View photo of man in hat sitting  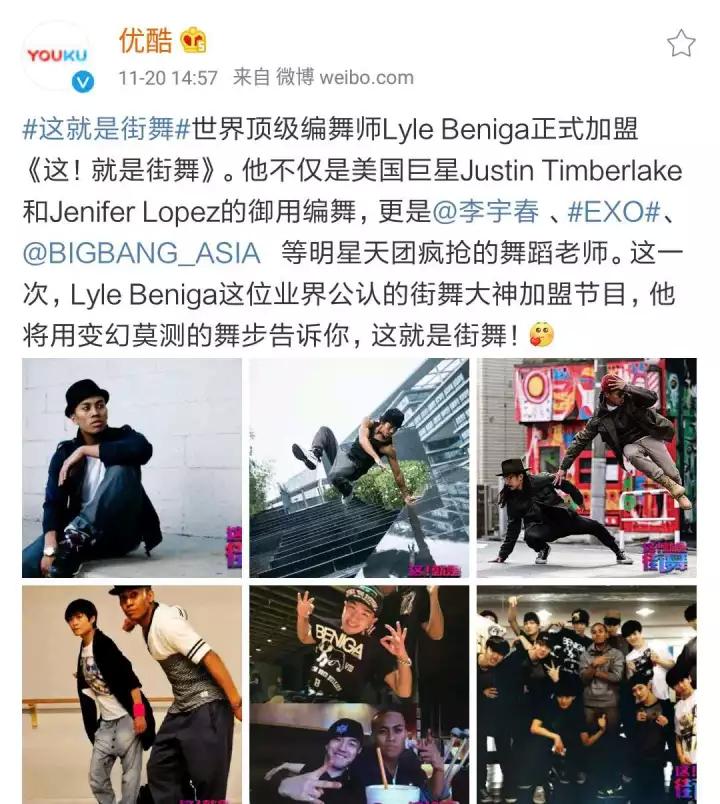(132, 468)
